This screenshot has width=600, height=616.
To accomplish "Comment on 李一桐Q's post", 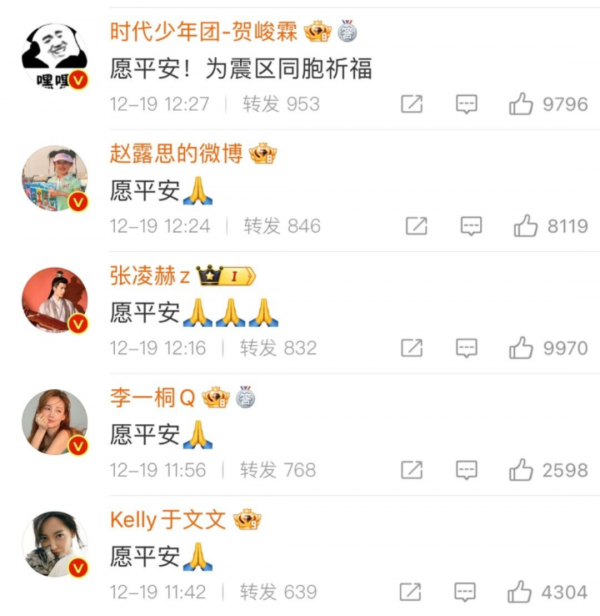I will [x=466, y=470].
